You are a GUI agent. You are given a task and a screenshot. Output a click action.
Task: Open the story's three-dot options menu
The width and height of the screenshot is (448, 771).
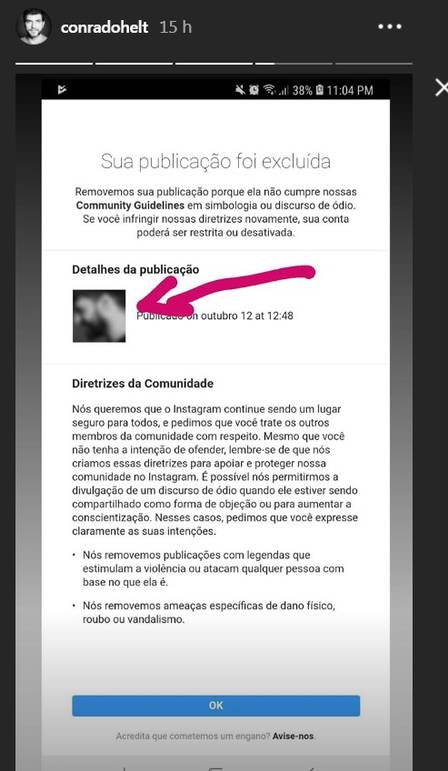coord(390,27)
